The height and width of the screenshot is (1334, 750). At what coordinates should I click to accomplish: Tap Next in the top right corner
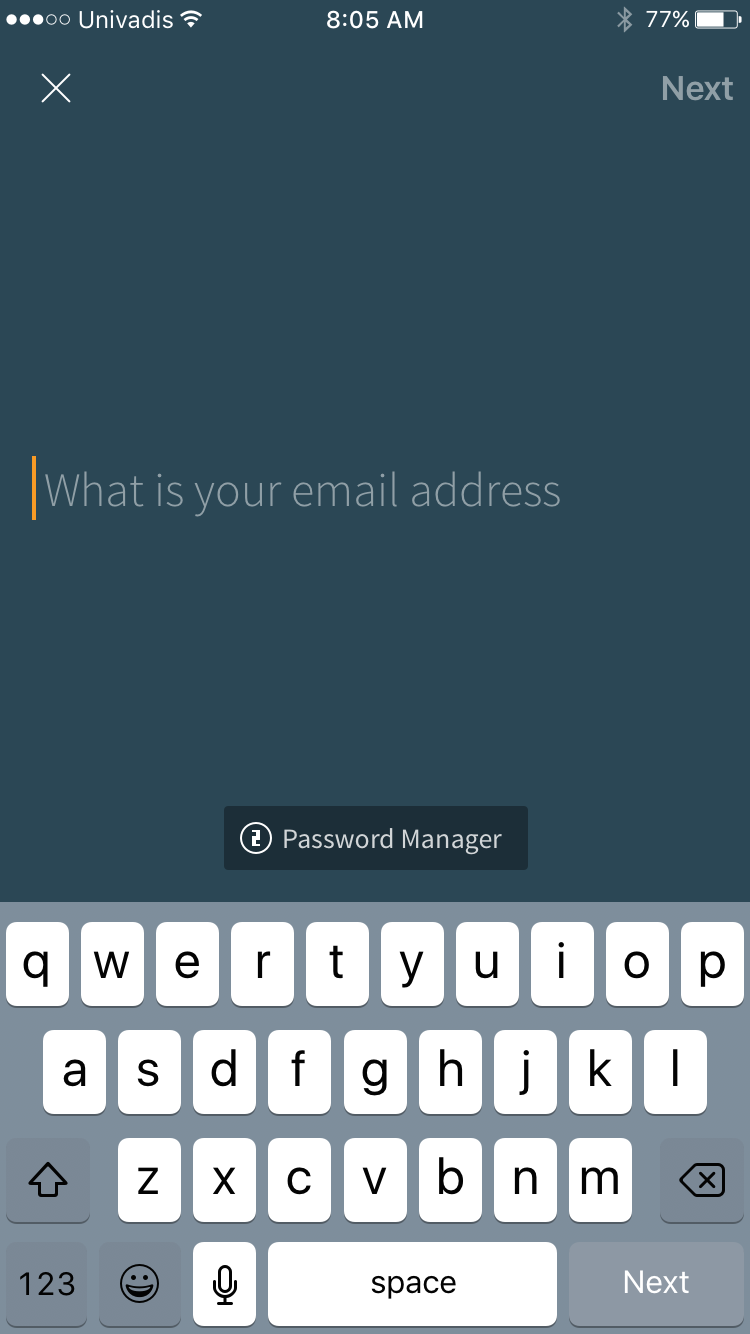[697, 88]
